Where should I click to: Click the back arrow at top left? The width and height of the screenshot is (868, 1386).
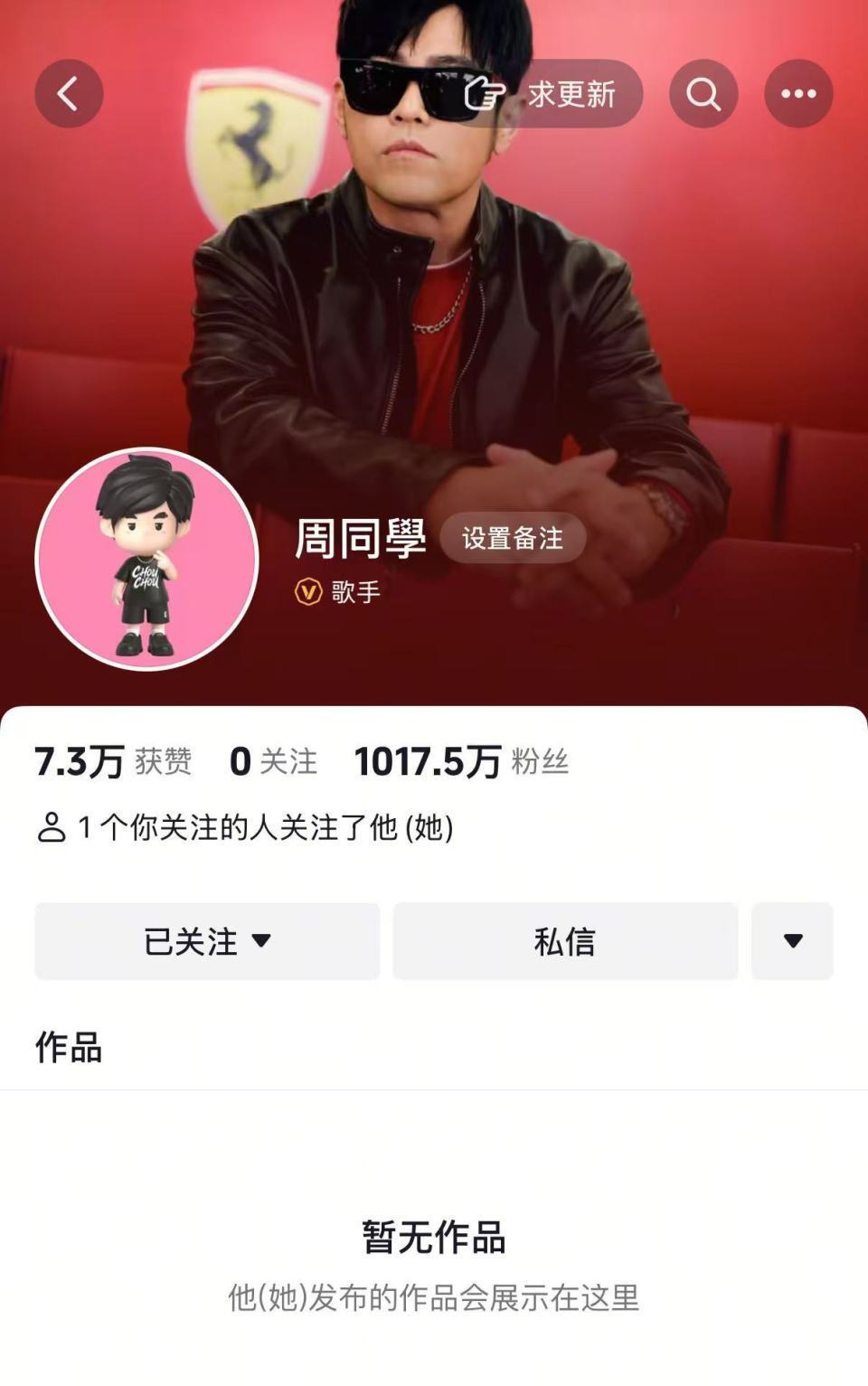point(68,92)
